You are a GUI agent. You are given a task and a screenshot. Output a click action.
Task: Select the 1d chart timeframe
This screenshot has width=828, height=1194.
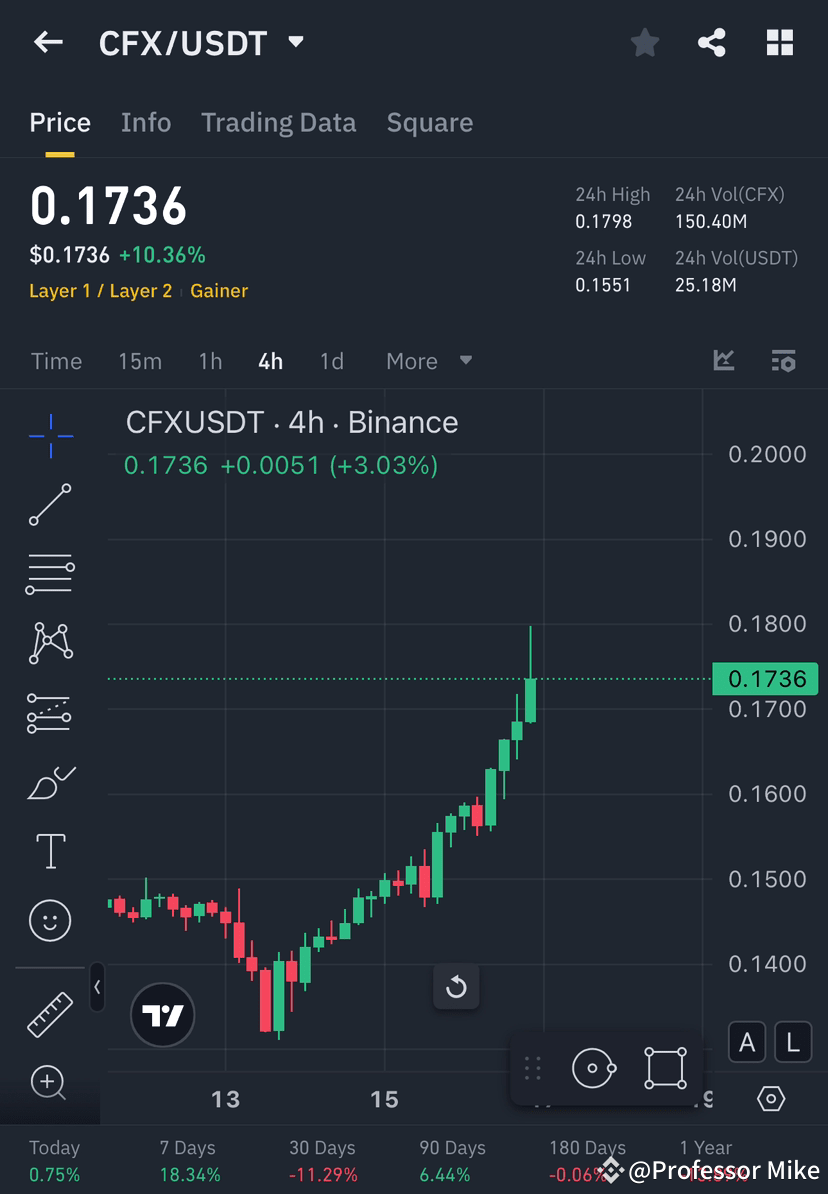click(x=331, y=361)
